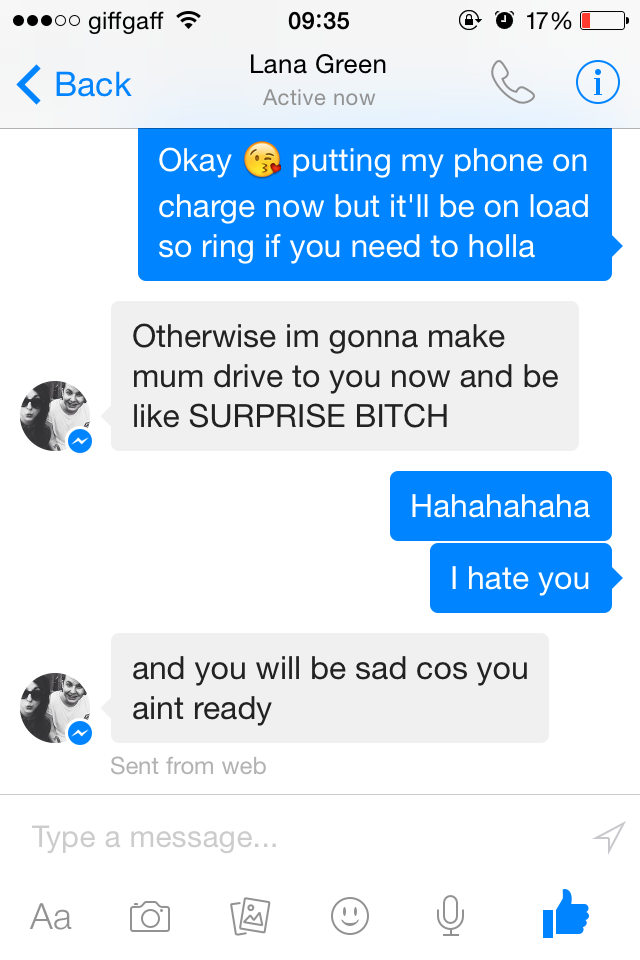The image size is (640, 960).
Task: Open the text keyboard Aa option
Action: tap(51, 916)
